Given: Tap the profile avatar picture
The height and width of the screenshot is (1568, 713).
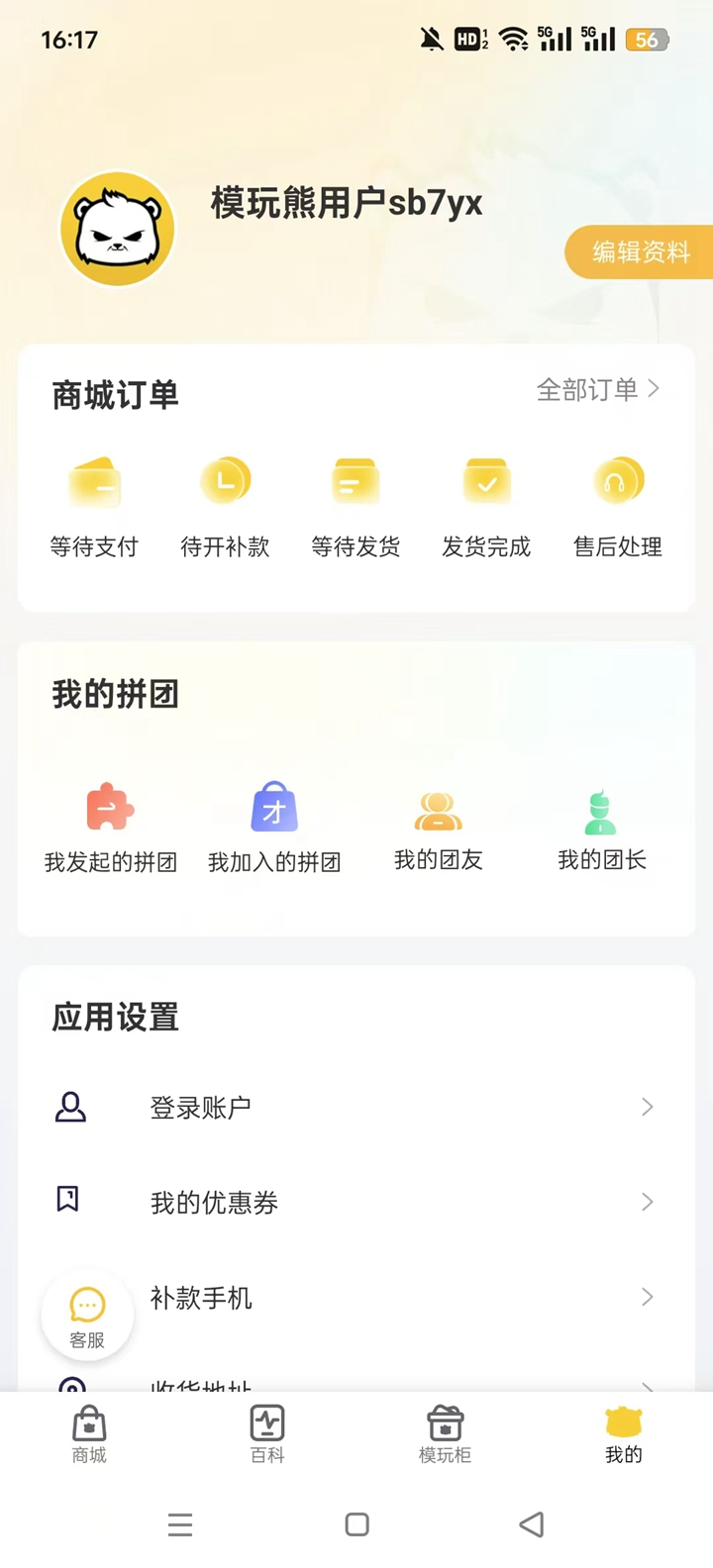Looking at the screenshot, I should click(x=118, y=229).
